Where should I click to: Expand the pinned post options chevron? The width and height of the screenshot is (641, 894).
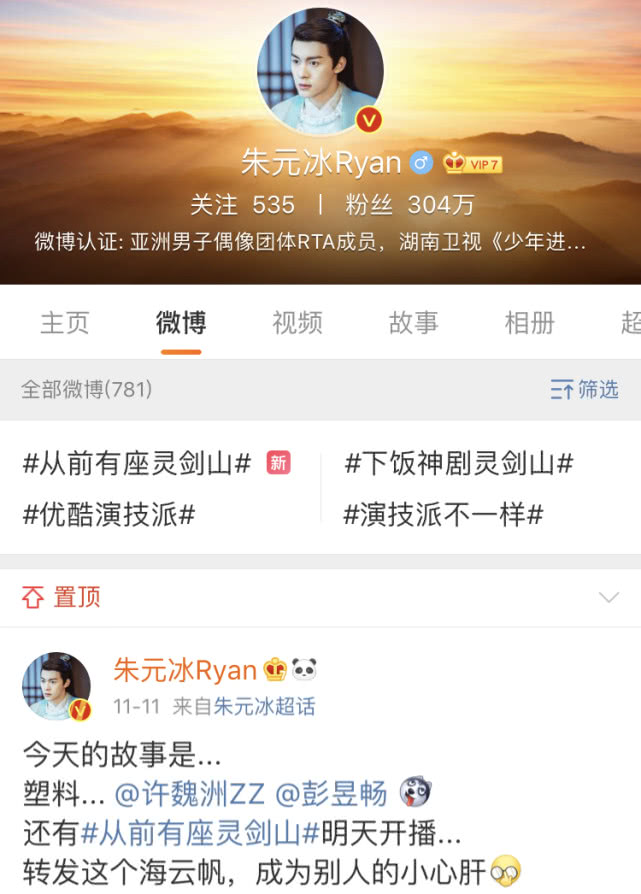pyautogui.click(x=608, y=598)
